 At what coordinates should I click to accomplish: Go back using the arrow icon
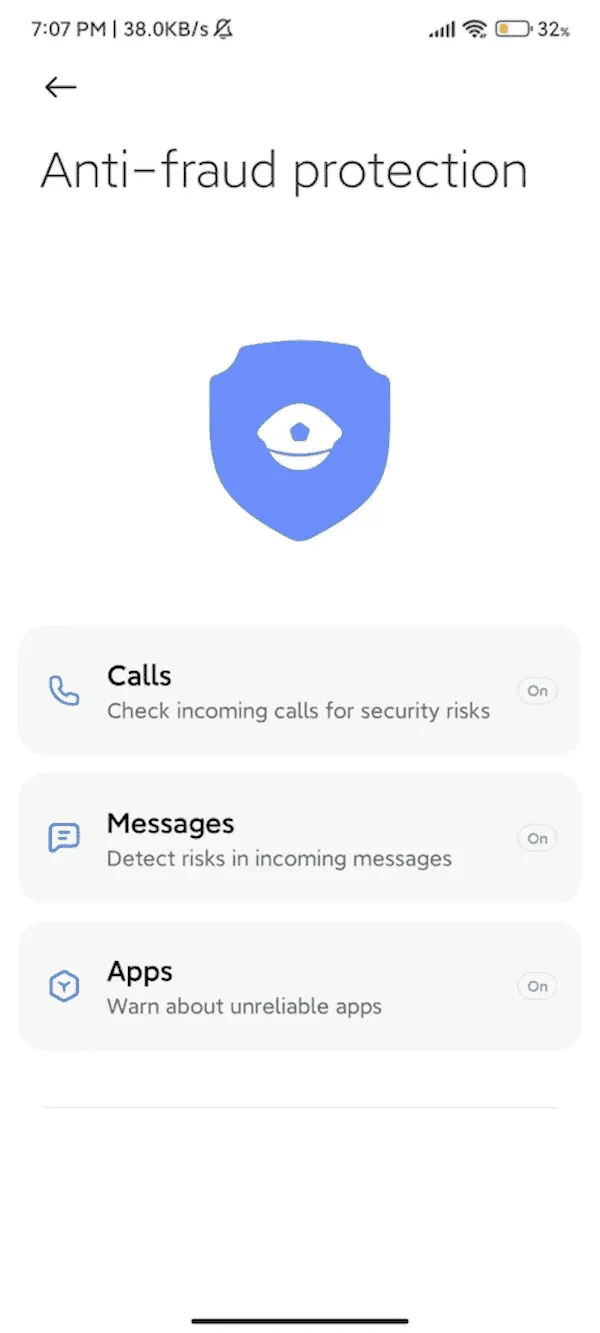(60, 88)
